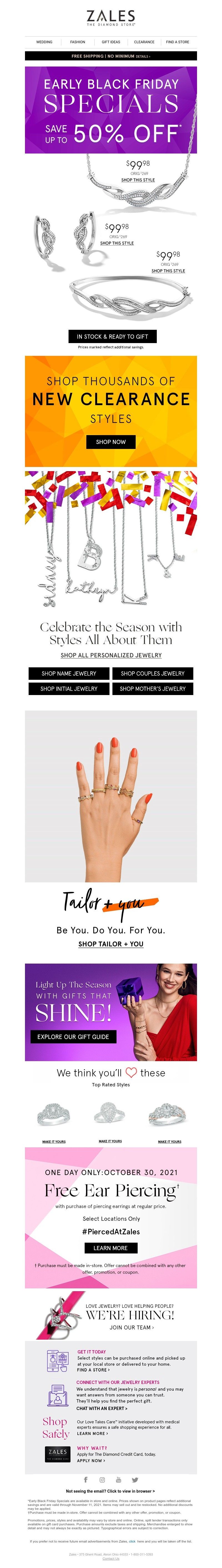222x1568 pixels.
Task: Open the Clearance navigation link
Action: [144, 42]
